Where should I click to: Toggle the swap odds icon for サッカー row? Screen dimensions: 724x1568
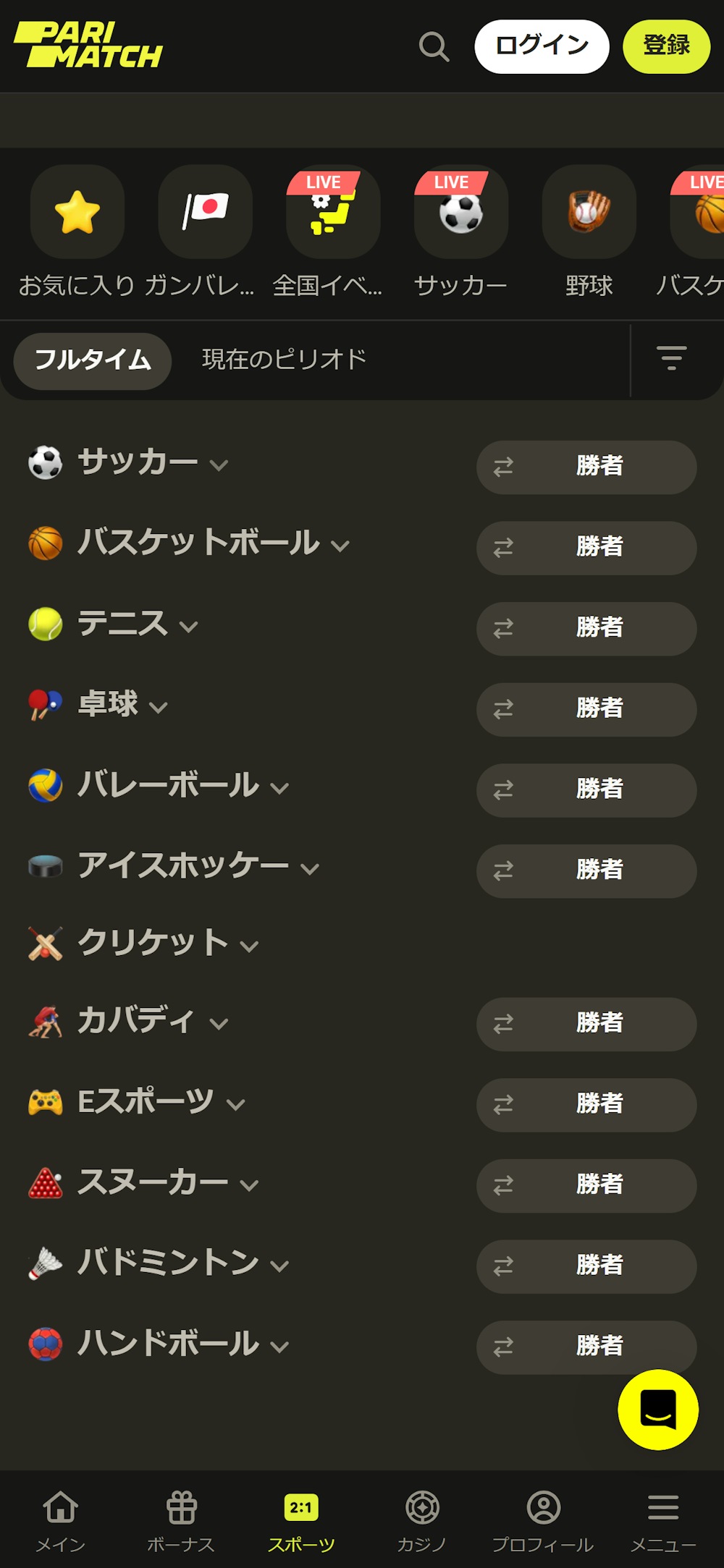504,467
